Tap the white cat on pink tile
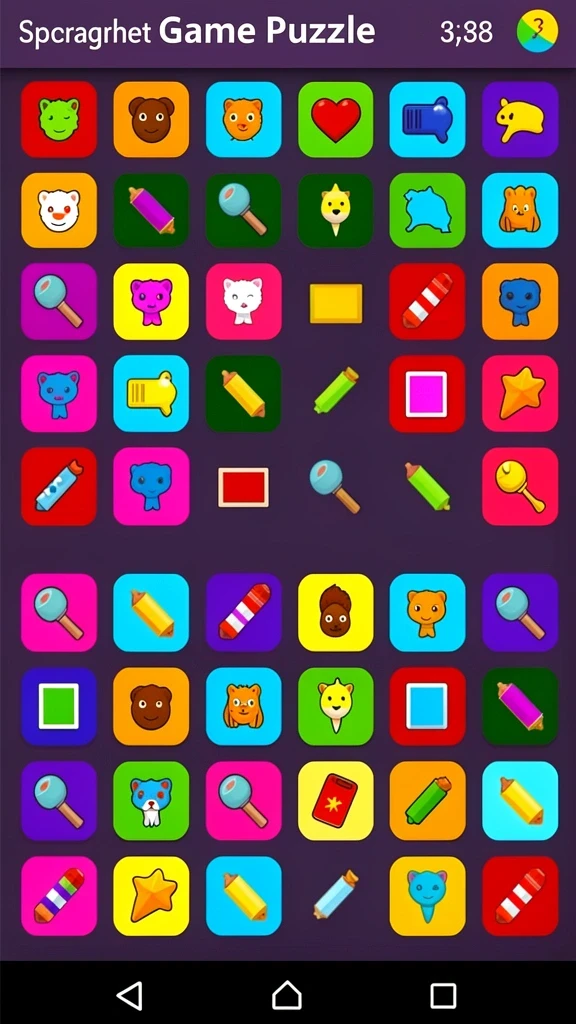The width and height of the screenshot is (576, 1024). pos(244,301)
